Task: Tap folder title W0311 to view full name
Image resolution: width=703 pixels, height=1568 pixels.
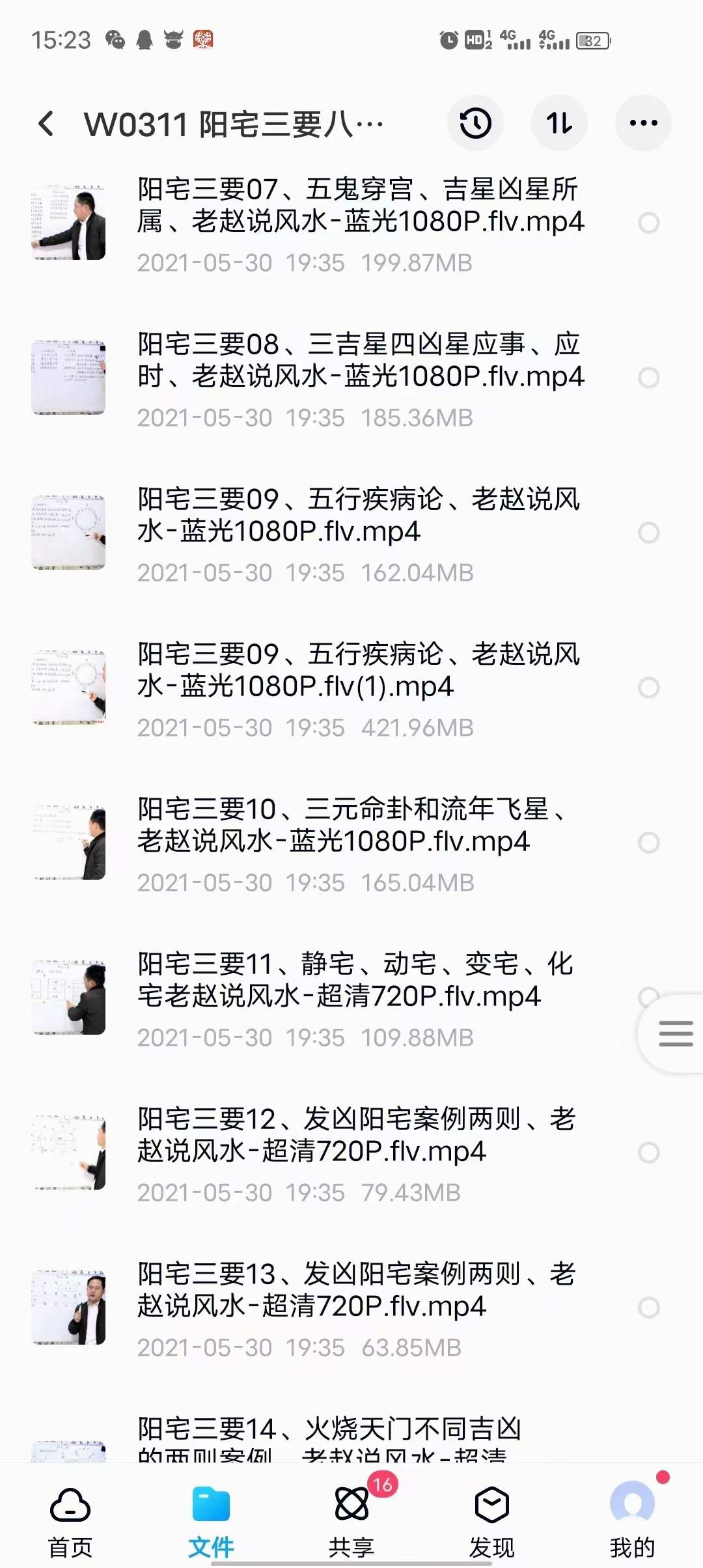Action: (x=234, y=122)
